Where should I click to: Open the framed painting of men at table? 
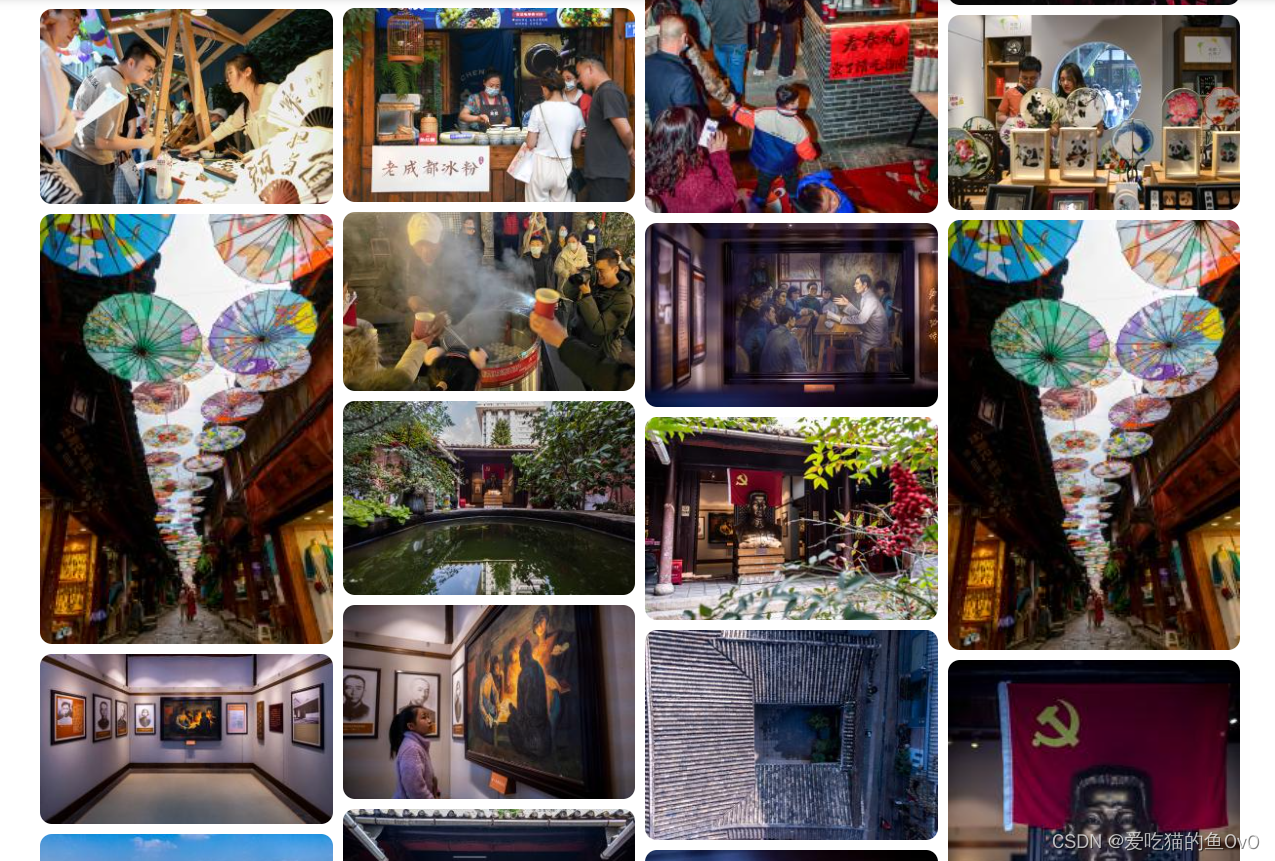coord(791,314)
